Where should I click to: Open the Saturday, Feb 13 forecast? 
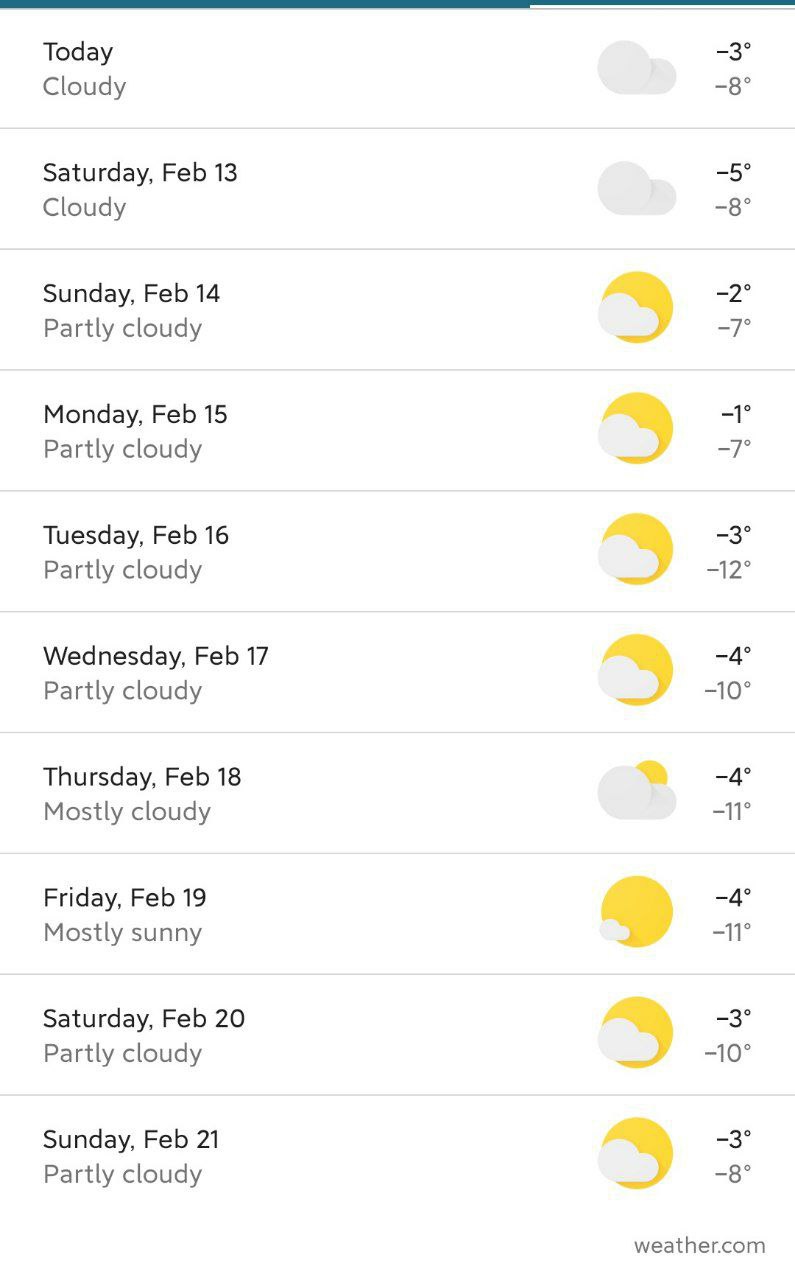(x=397, y=189)
